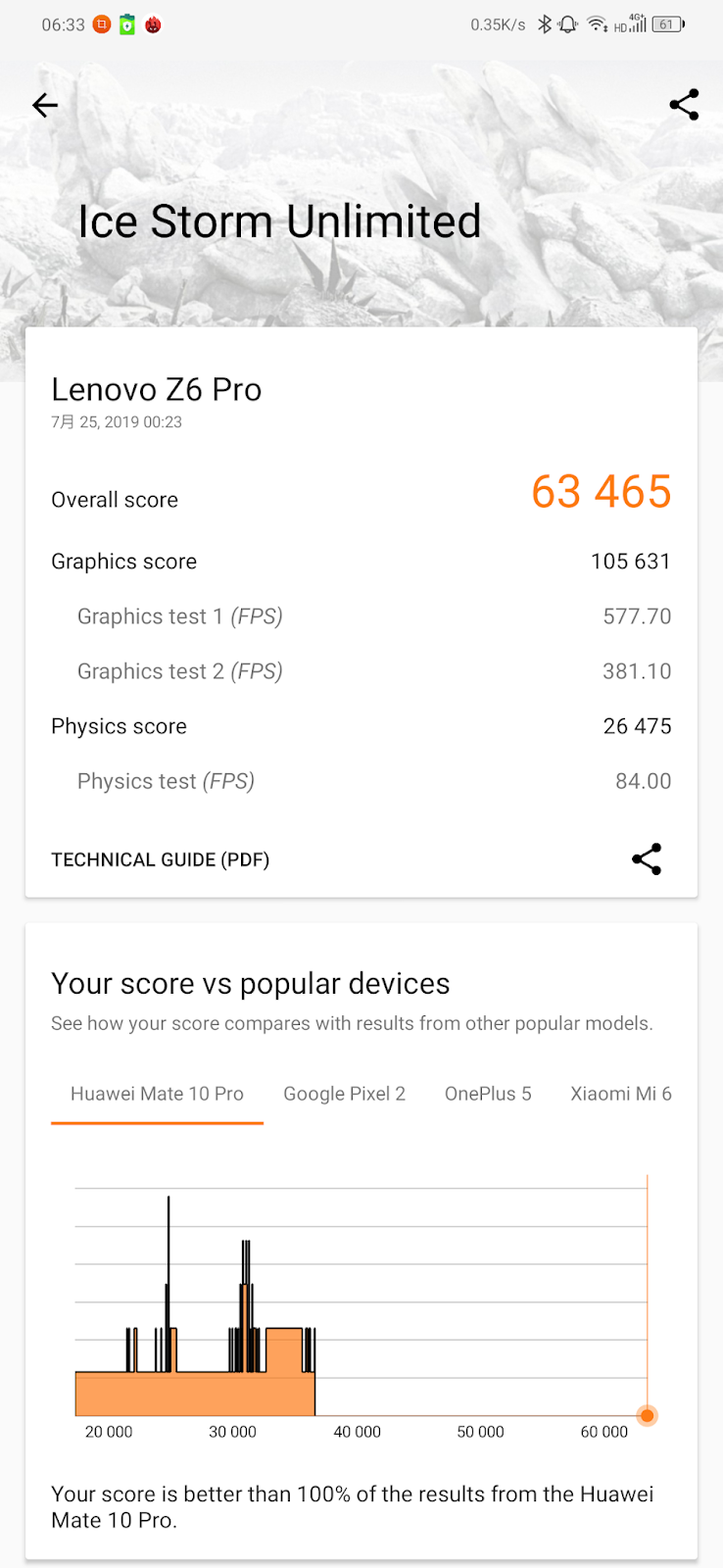Share scores via Technical Guide row icon
Screen dimensions: 723x1568
point(647,859)
